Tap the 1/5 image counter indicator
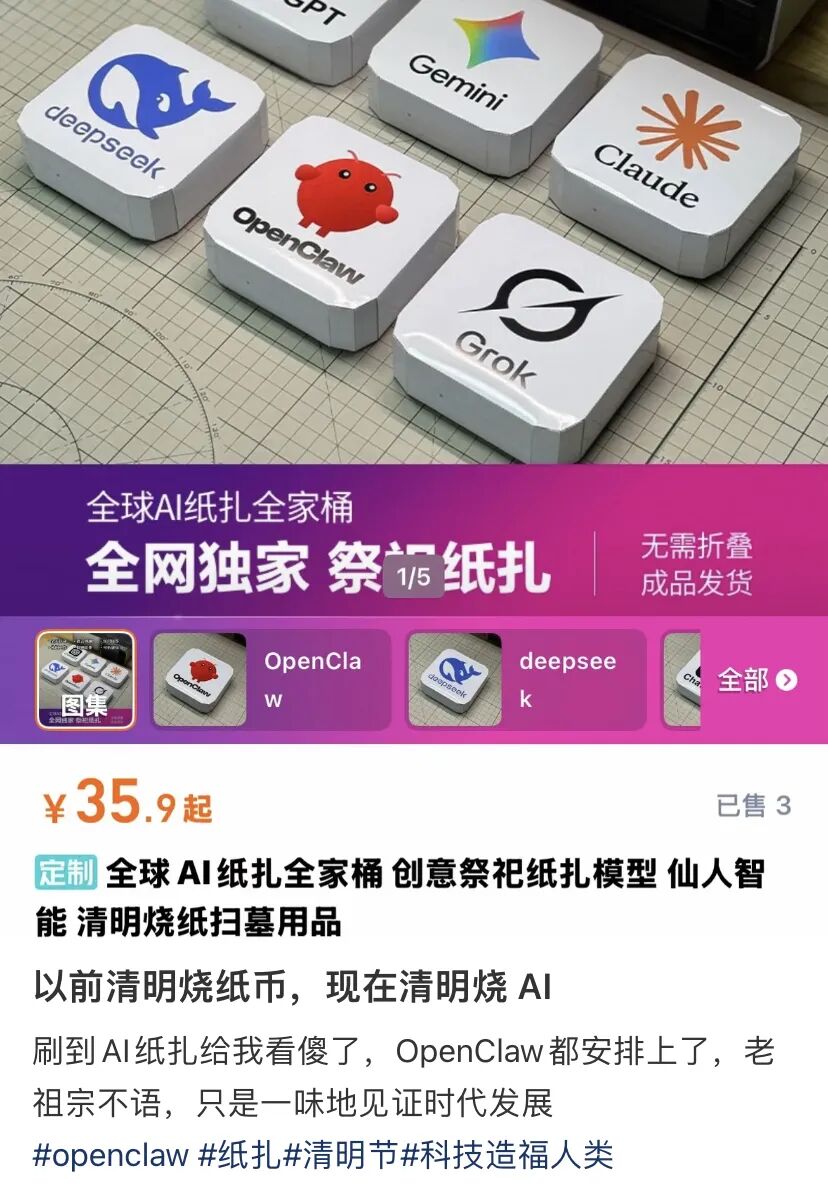The height and width of the screenshot is (1197, 828). pyautogui.click(x=414, y=576)
